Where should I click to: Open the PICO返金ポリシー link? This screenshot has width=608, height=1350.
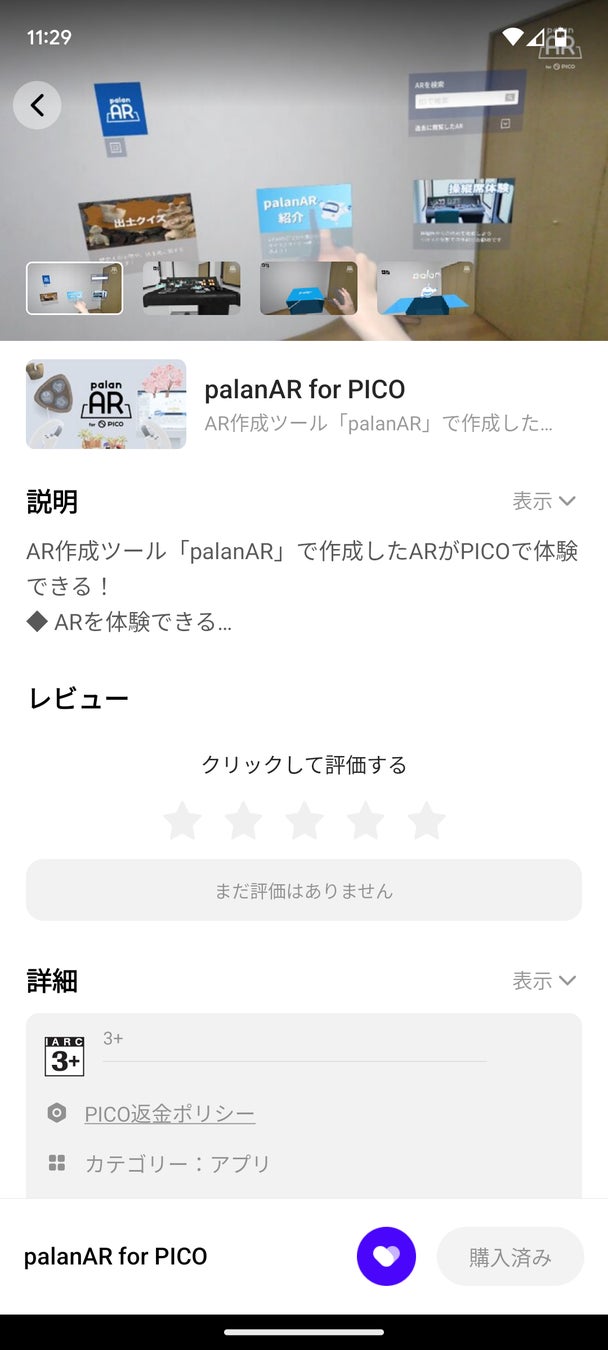(169, 1114)
